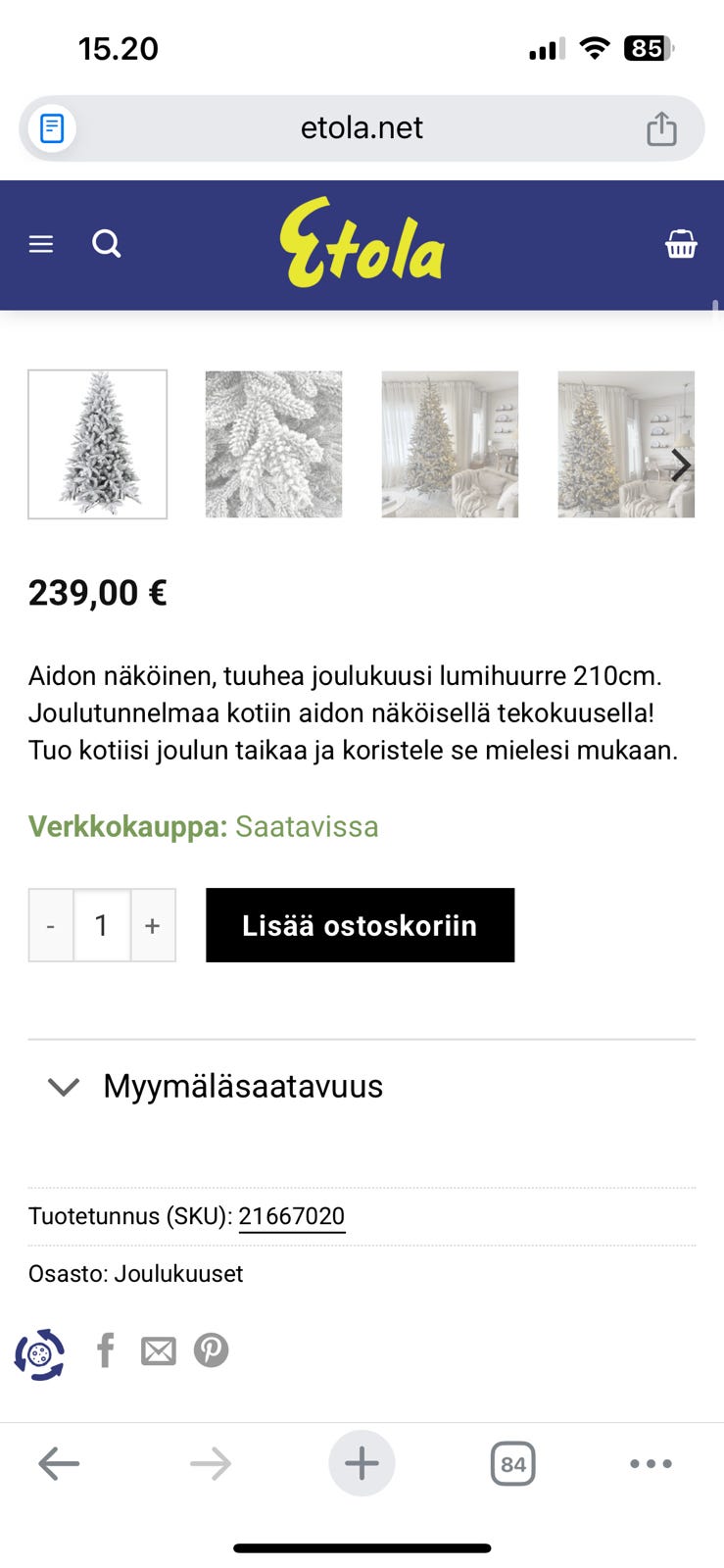
Task: Edit the quantity input field
Action: (102, 924)
